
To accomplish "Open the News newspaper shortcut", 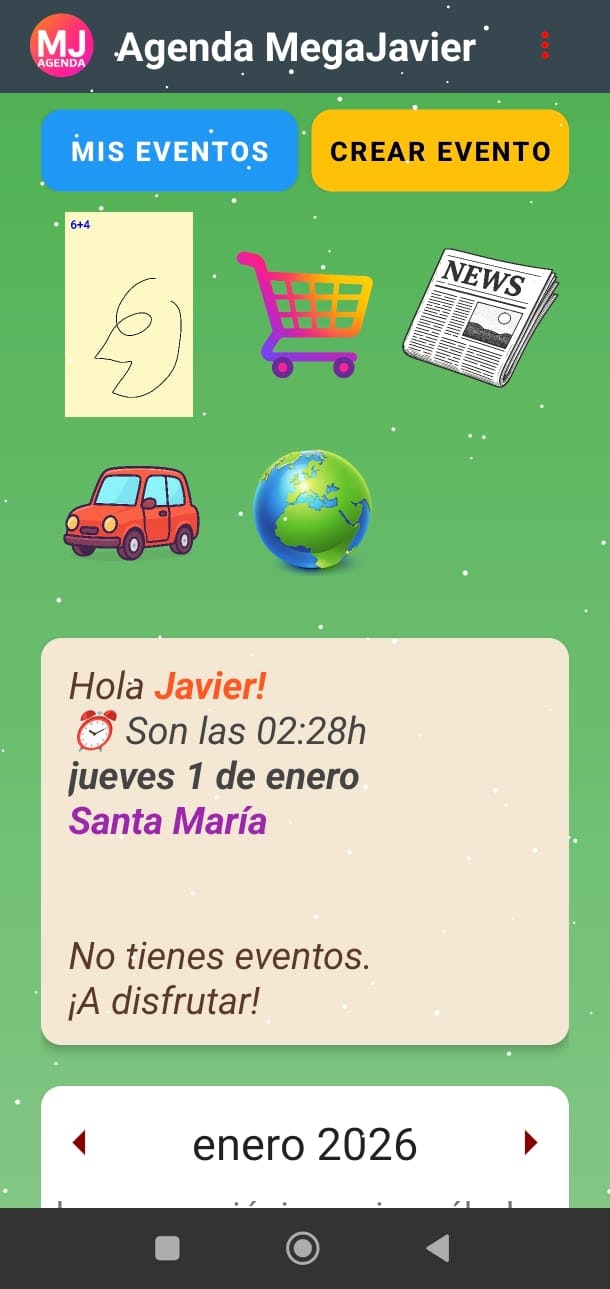I will [x=480, y=317].
